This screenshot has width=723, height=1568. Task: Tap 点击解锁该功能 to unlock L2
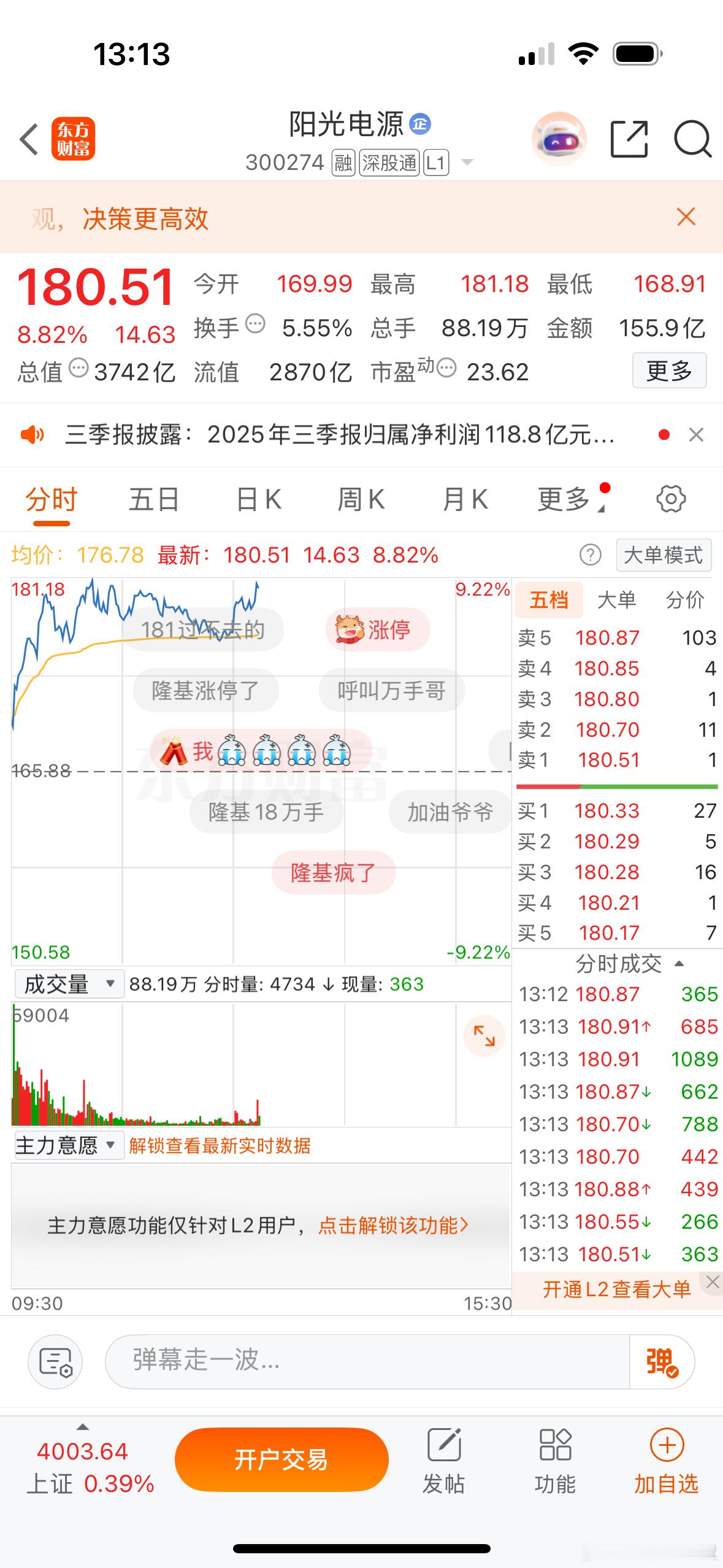(391, 1226)
